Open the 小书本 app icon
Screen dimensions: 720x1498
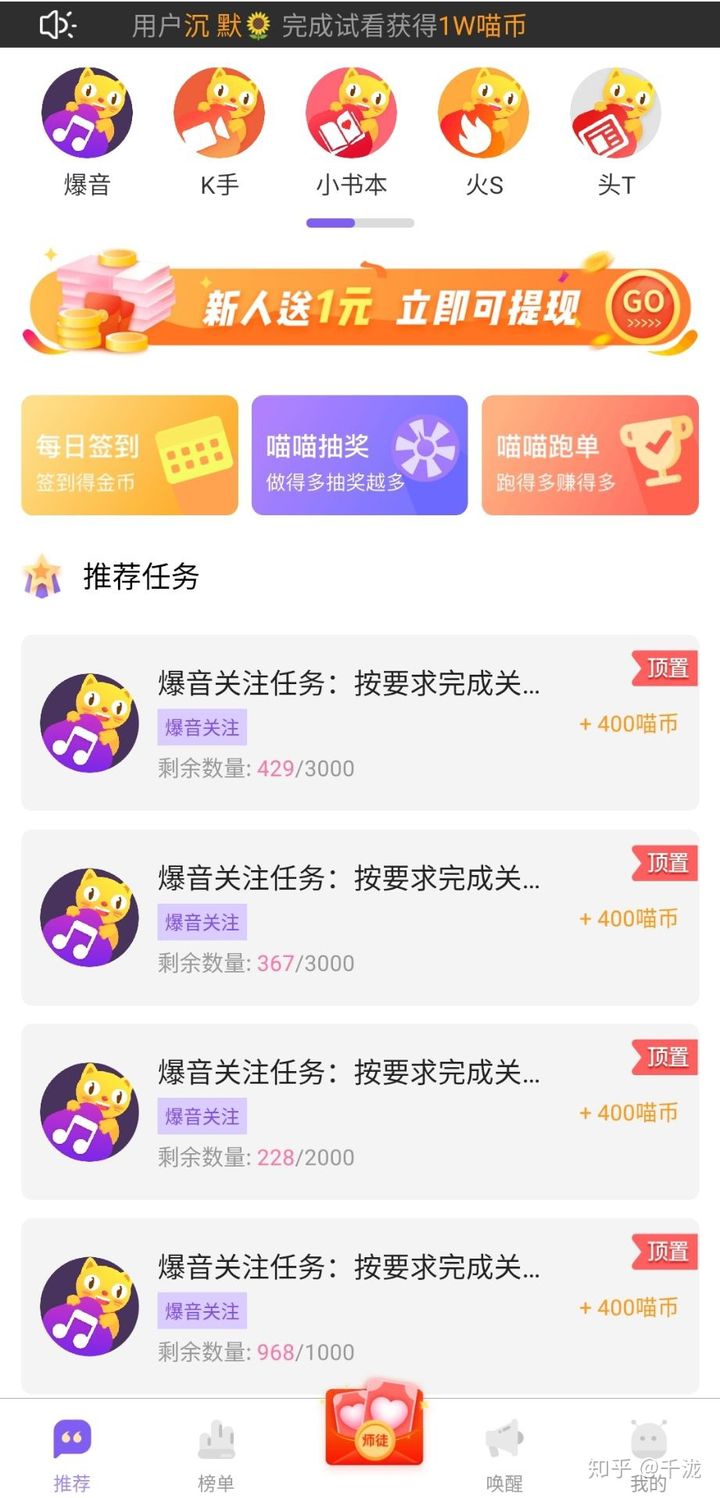tap(352, 113)
